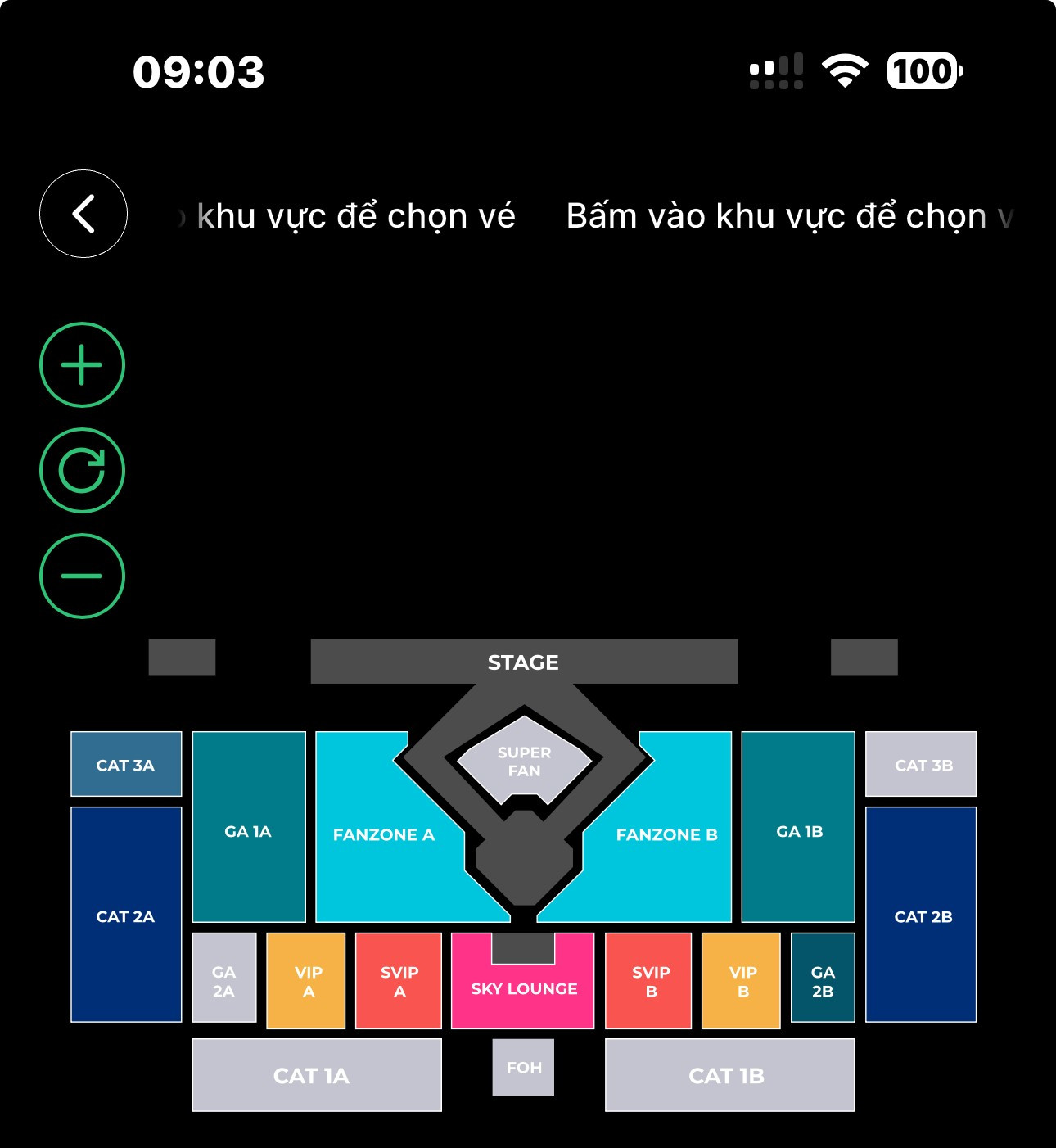Viewport: 1056px width, 1148px height.
Task: Choose the VIP B zone
Action: coord(742,981)
